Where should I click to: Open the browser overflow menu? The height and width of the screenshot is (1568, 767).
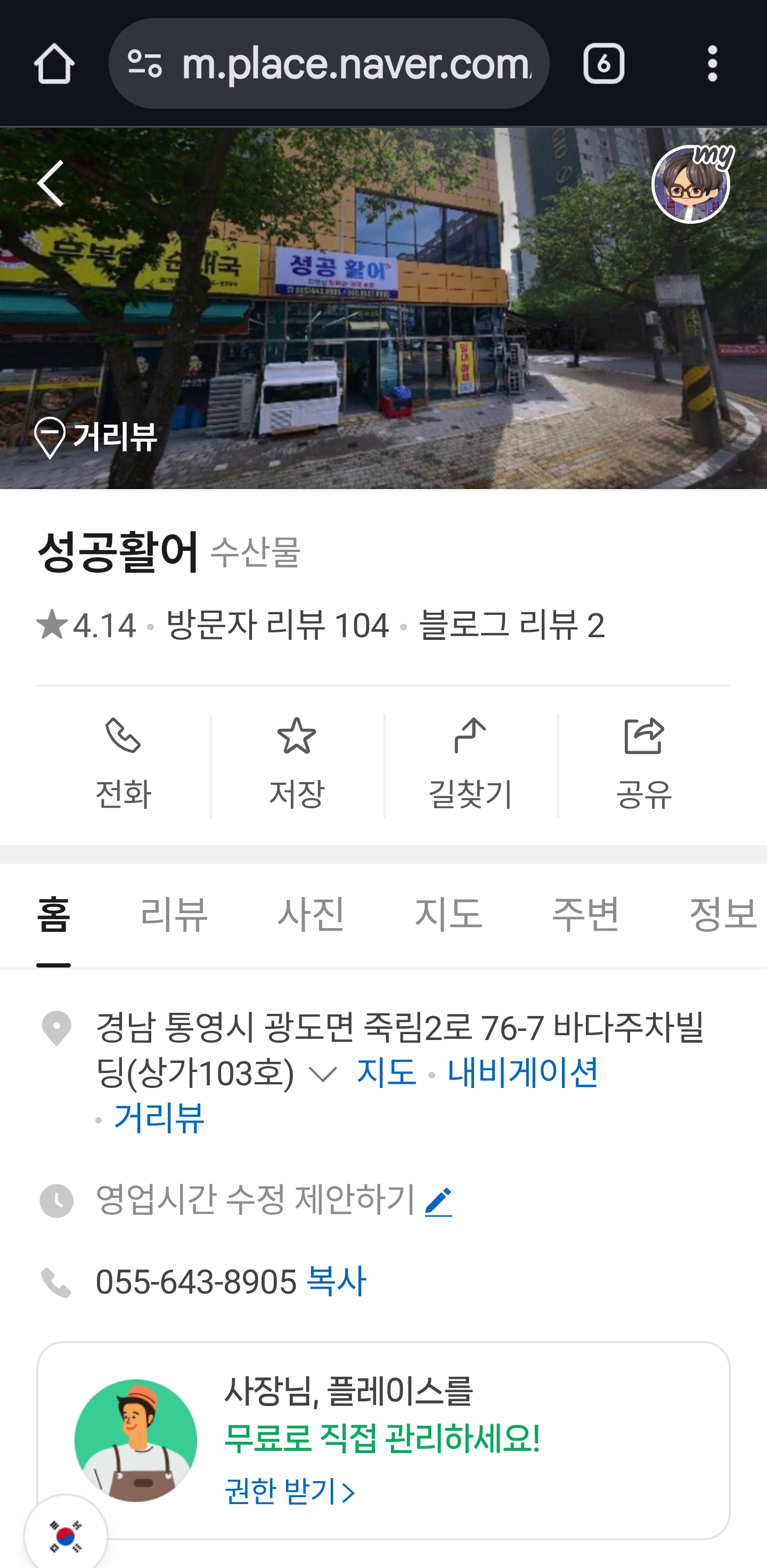click(712, 63)
